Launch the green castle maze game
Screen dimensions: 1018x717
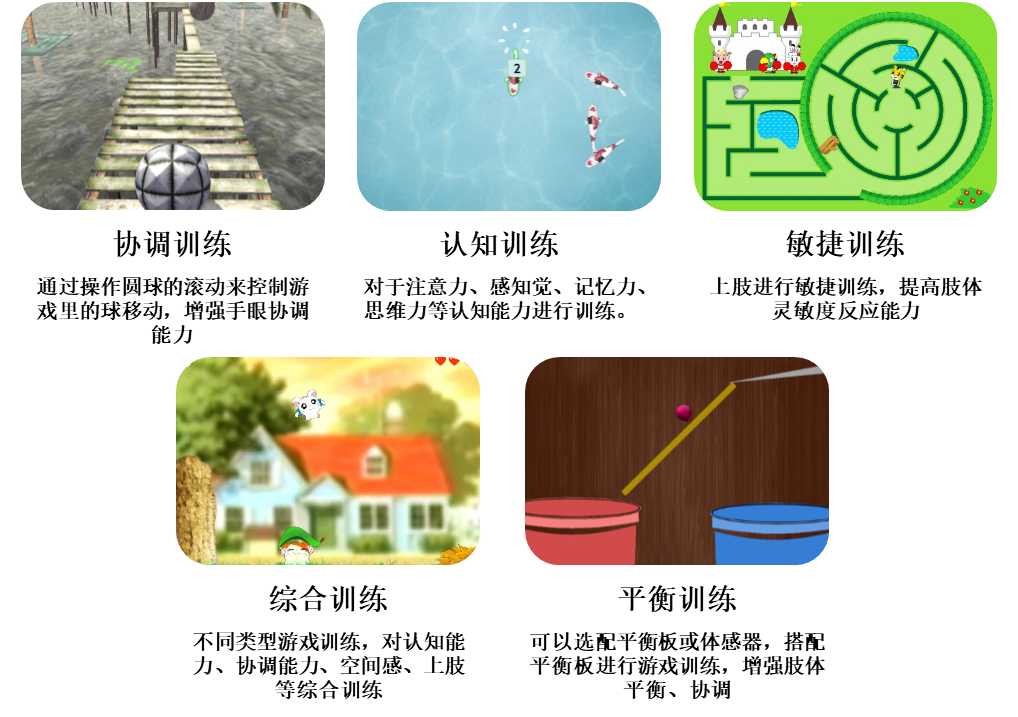coord(845,106)
